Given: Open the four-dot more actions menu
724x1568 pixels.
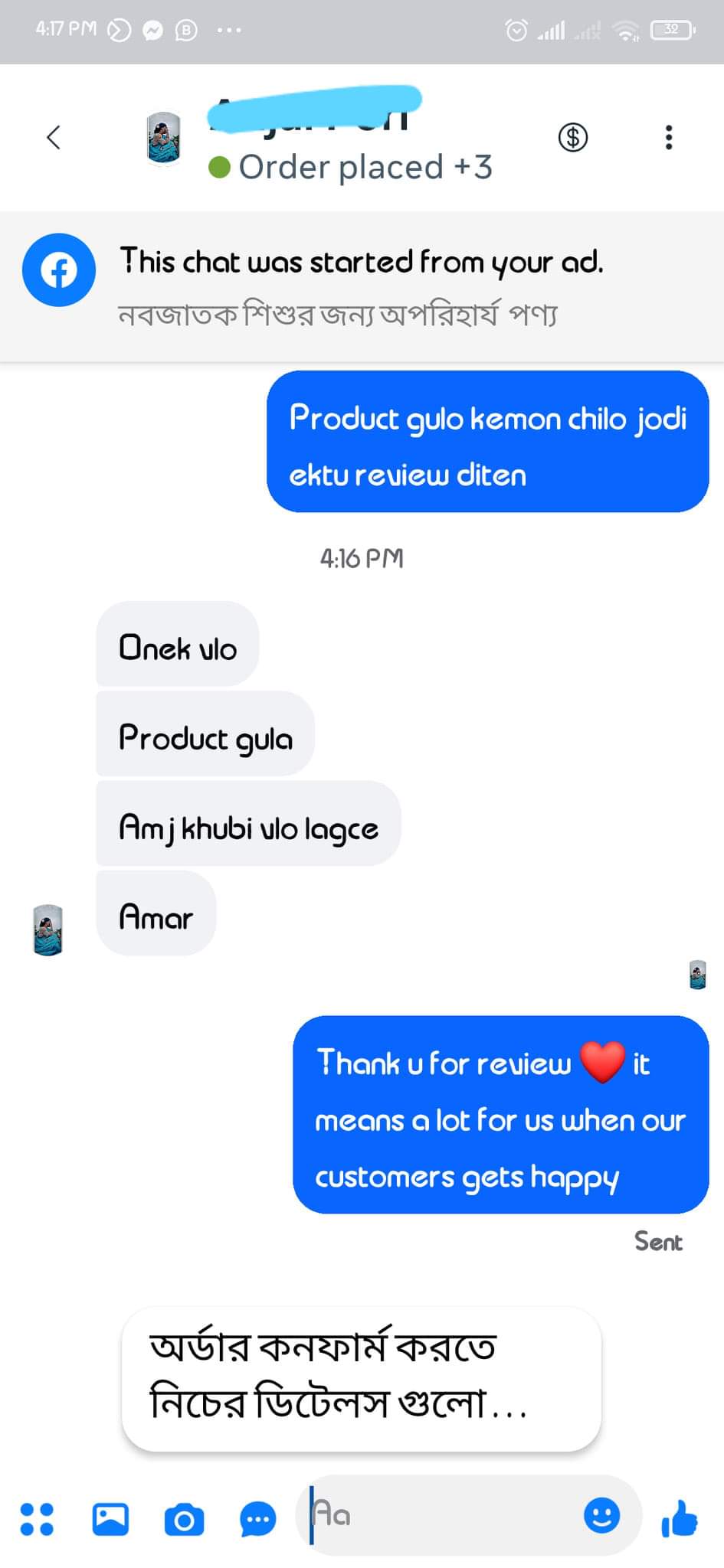Looking at the screenshot, I should point(37,1519).
